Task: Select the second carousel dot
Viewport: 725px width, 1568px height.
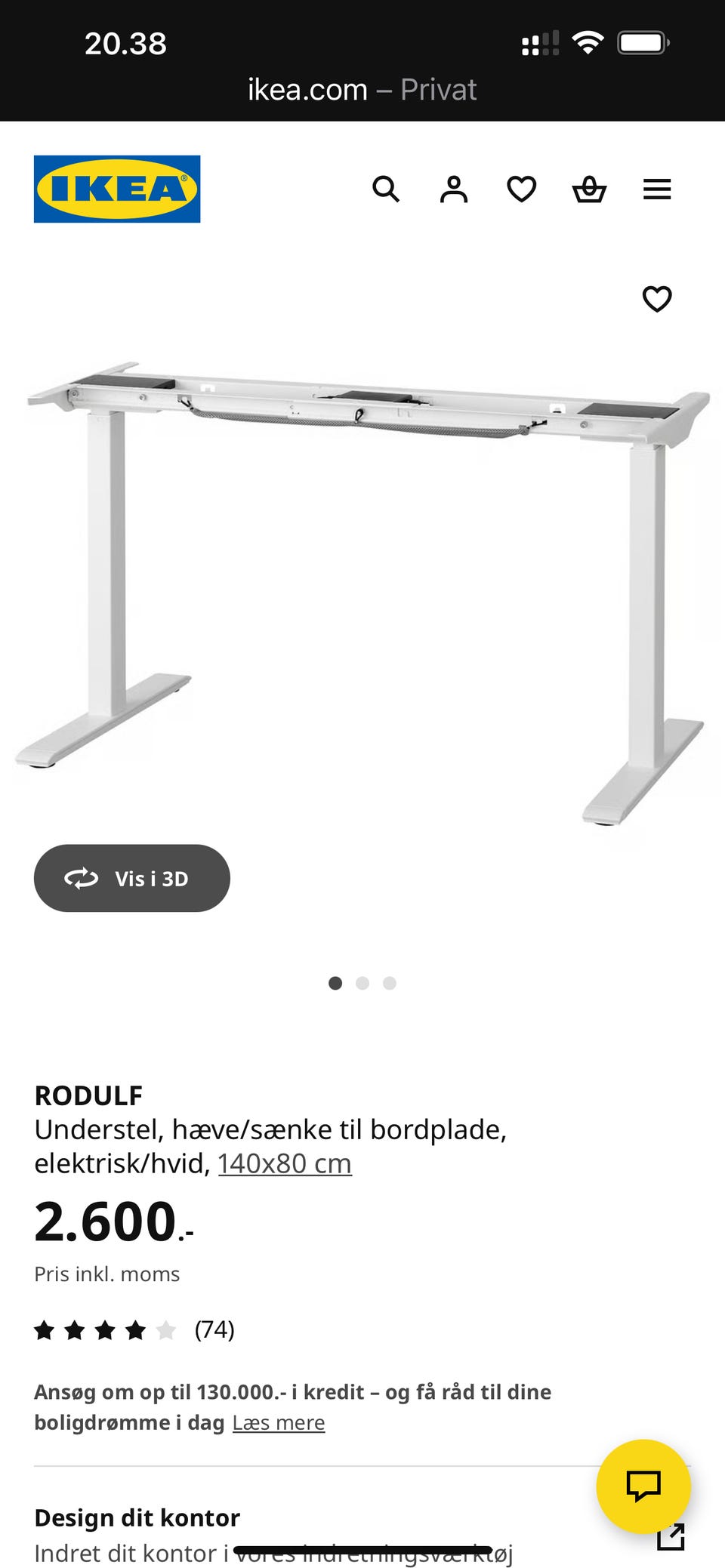Action: (362, 983)
